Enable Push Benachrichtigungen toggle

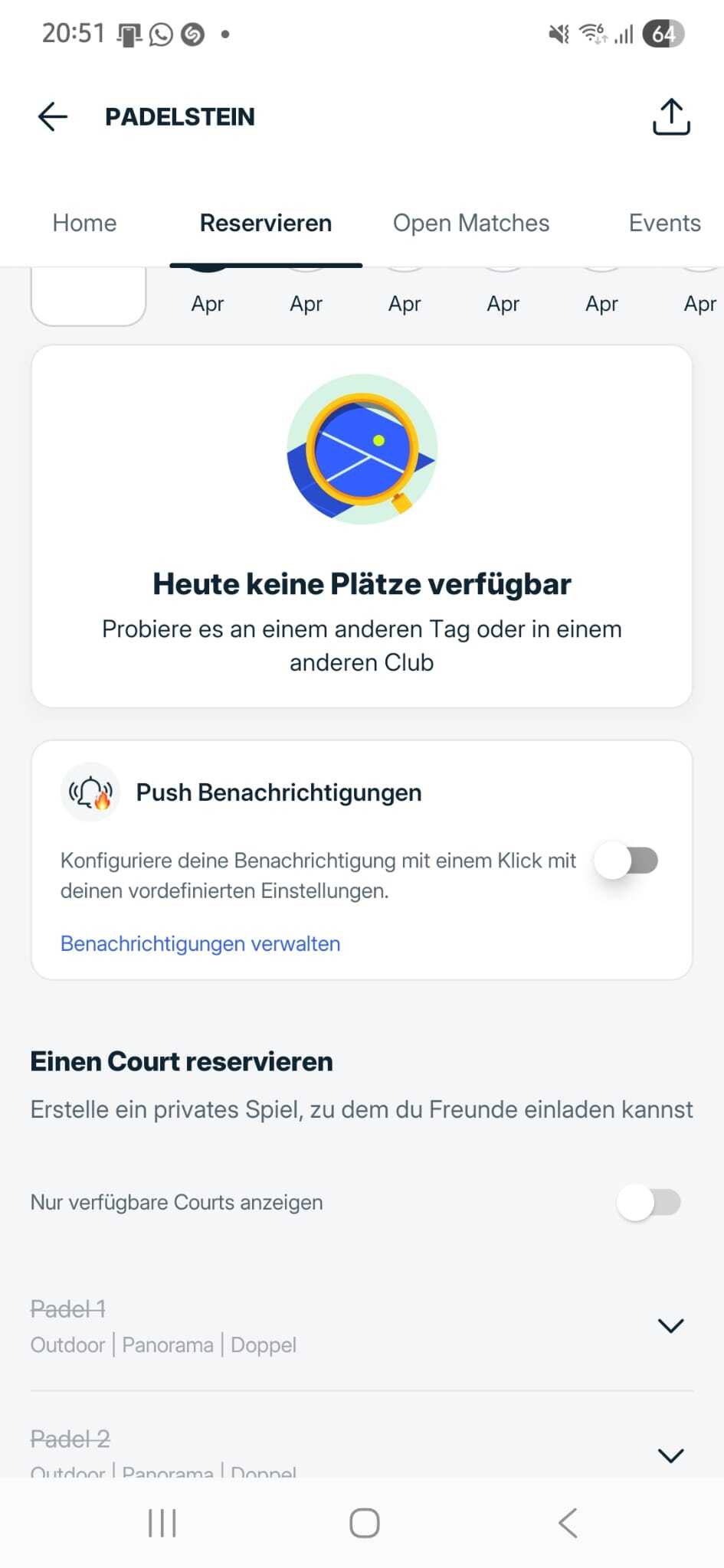pos(627,861)
